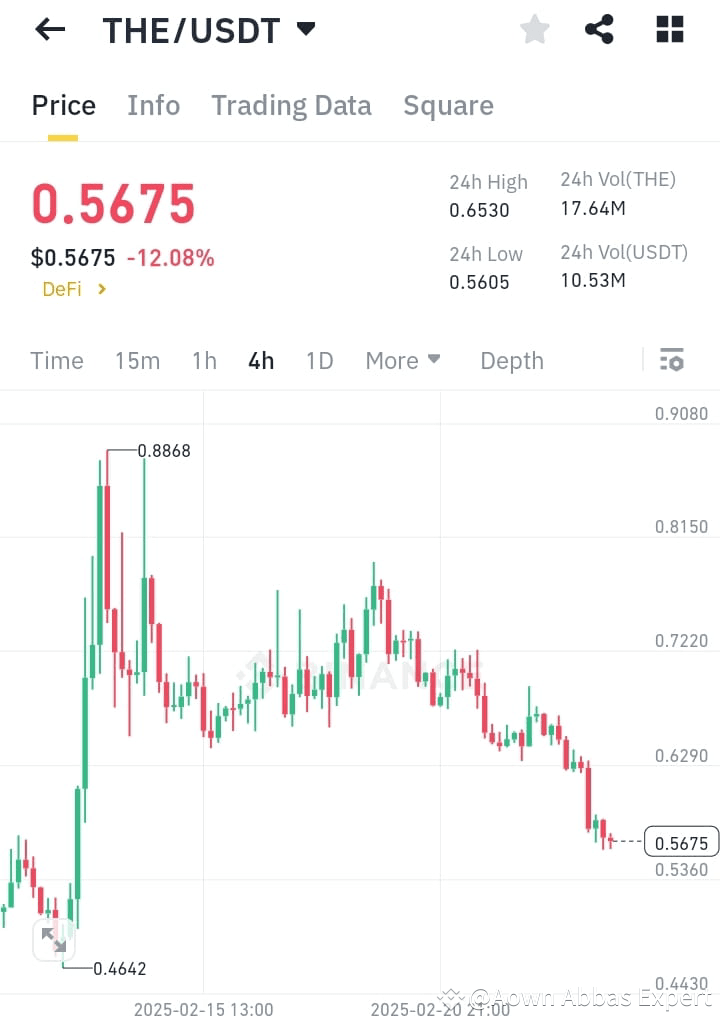
Task: Click the 24h High value 0.6530
Action: pos(477,211)
